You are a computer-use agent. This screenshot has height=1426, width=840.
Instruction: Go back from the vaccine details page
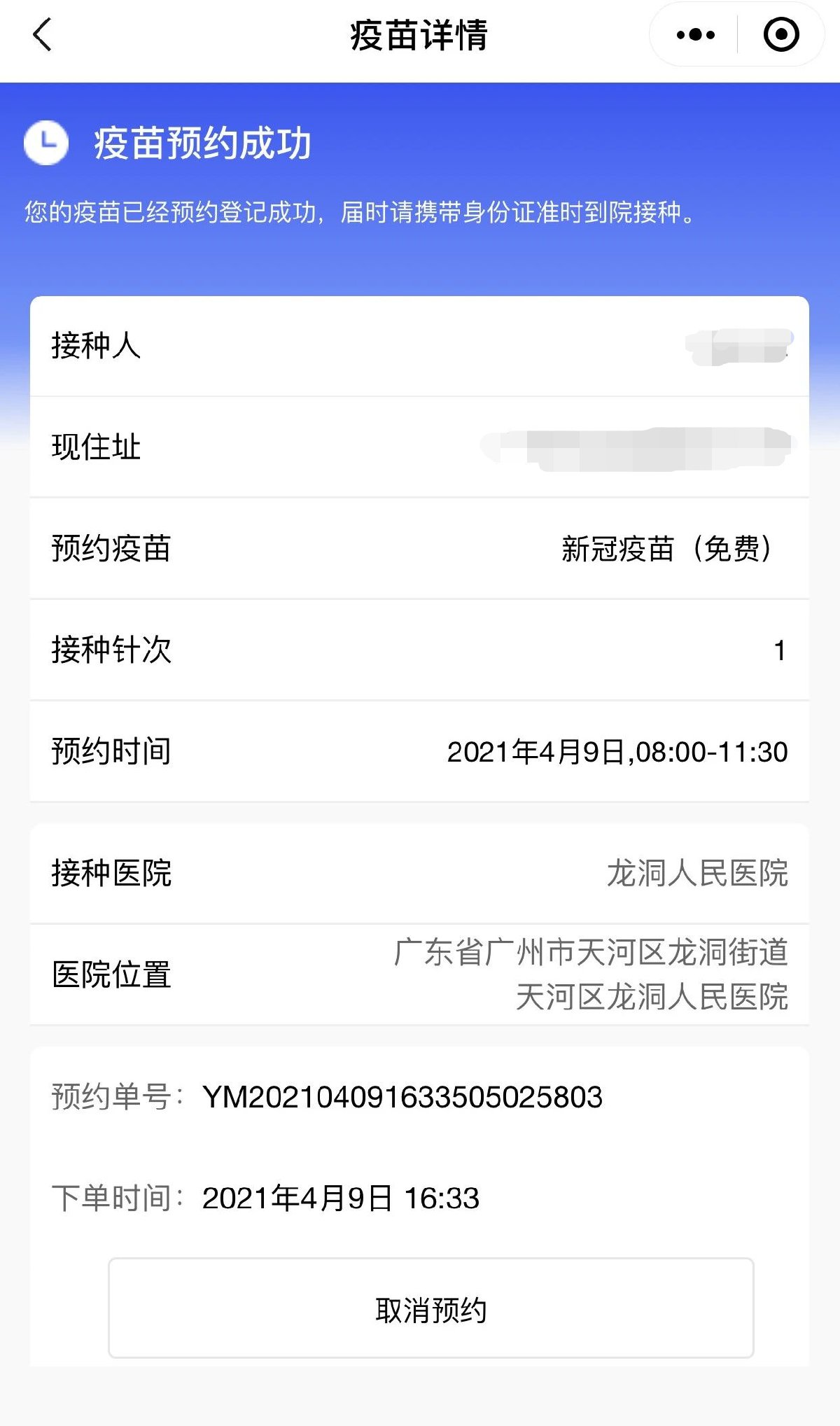43,35
